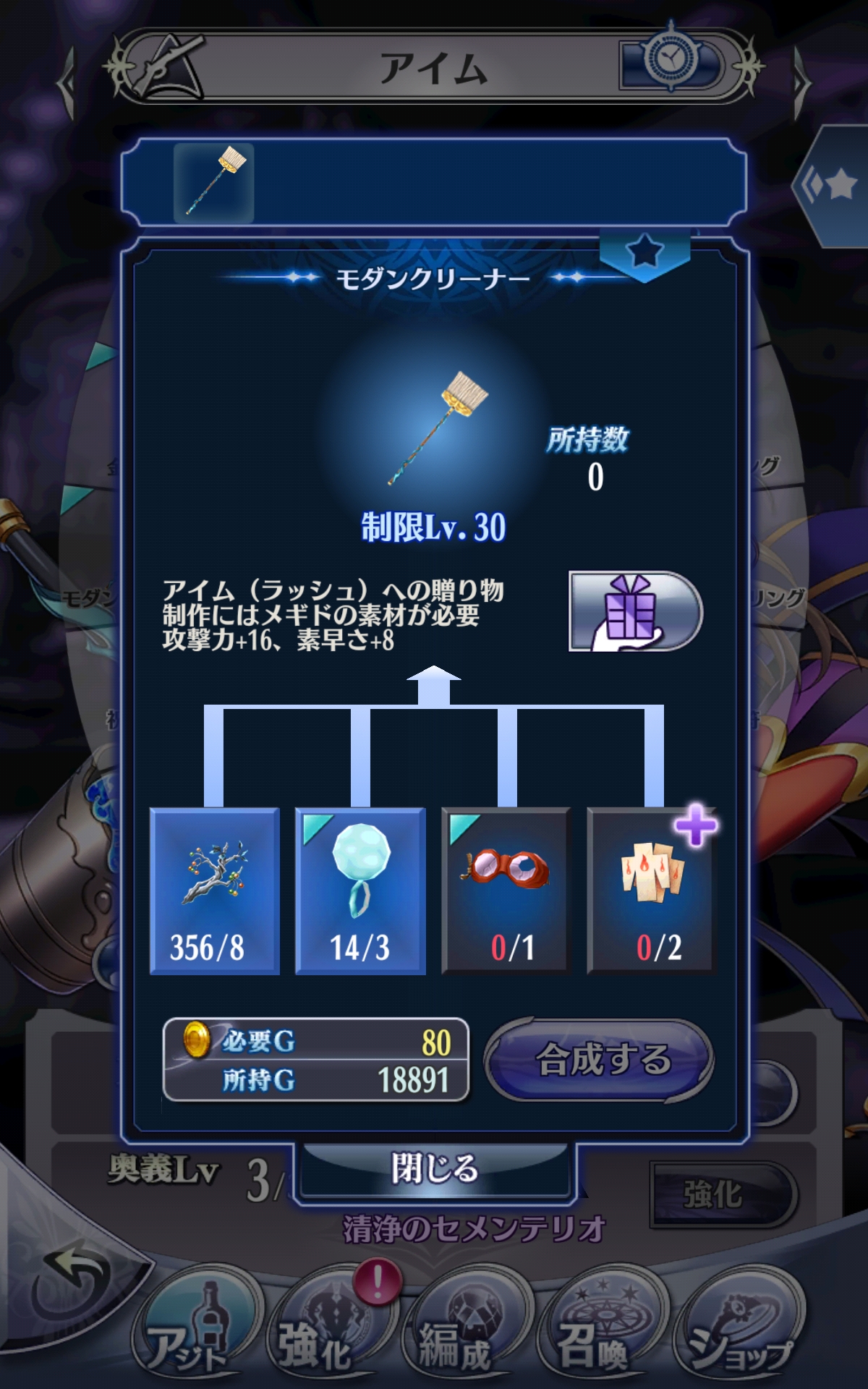The width and height of the screenshot is (868, 1389).
Task: Tap the 合成する synthesize button
Action: (599, 1060)
